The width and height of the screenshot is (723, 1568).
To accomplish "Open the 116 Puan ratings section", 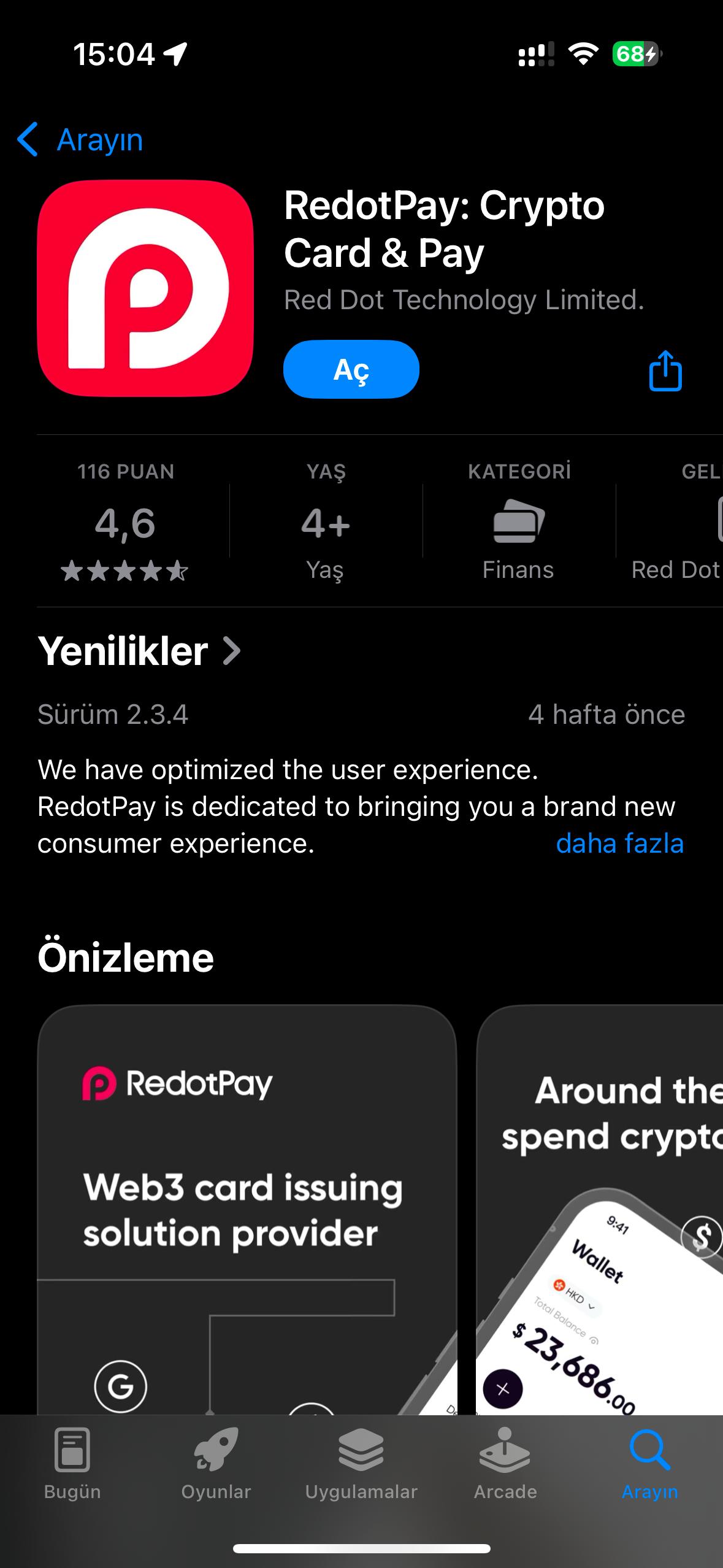I will 125,521.
